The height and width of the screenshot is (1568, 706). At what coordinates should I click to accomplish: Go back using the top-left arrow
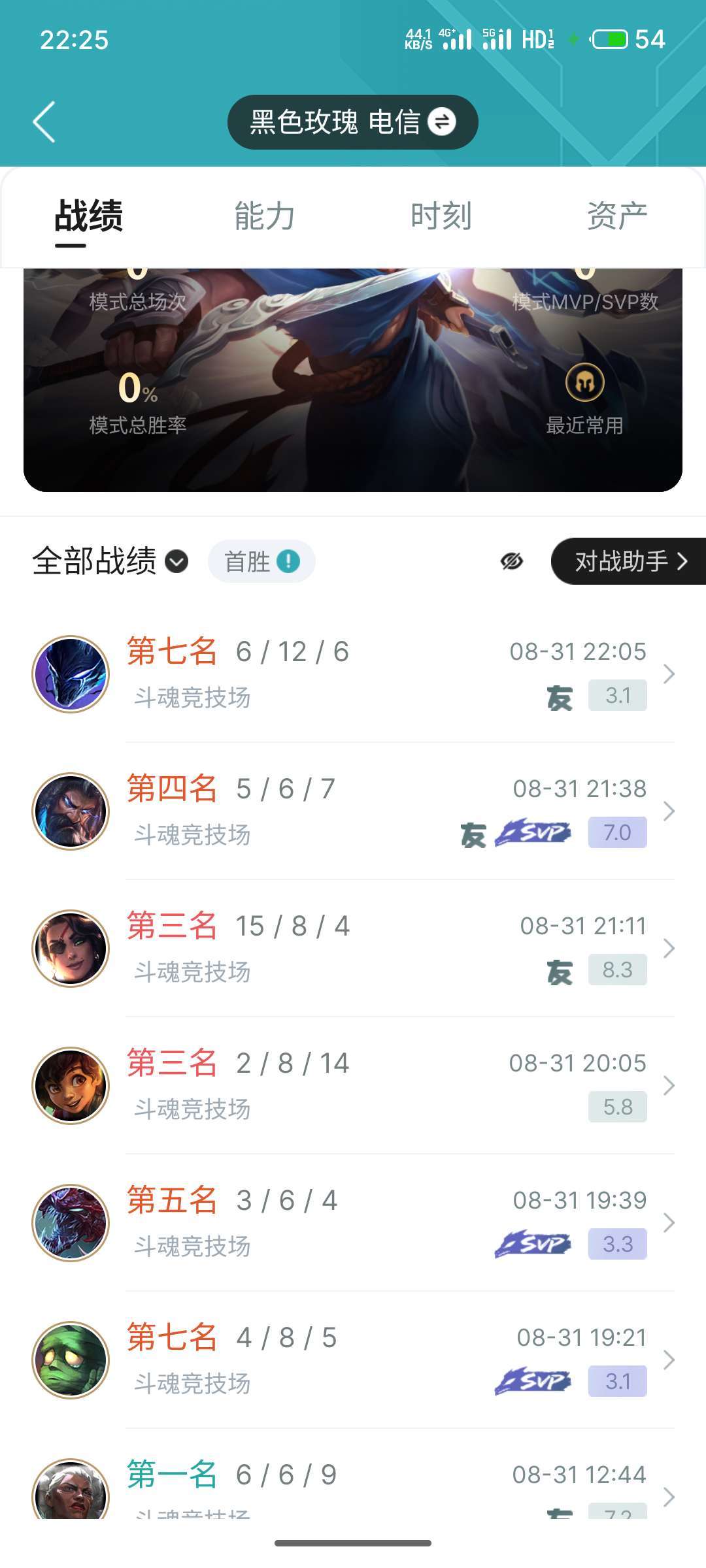point(44,122)
